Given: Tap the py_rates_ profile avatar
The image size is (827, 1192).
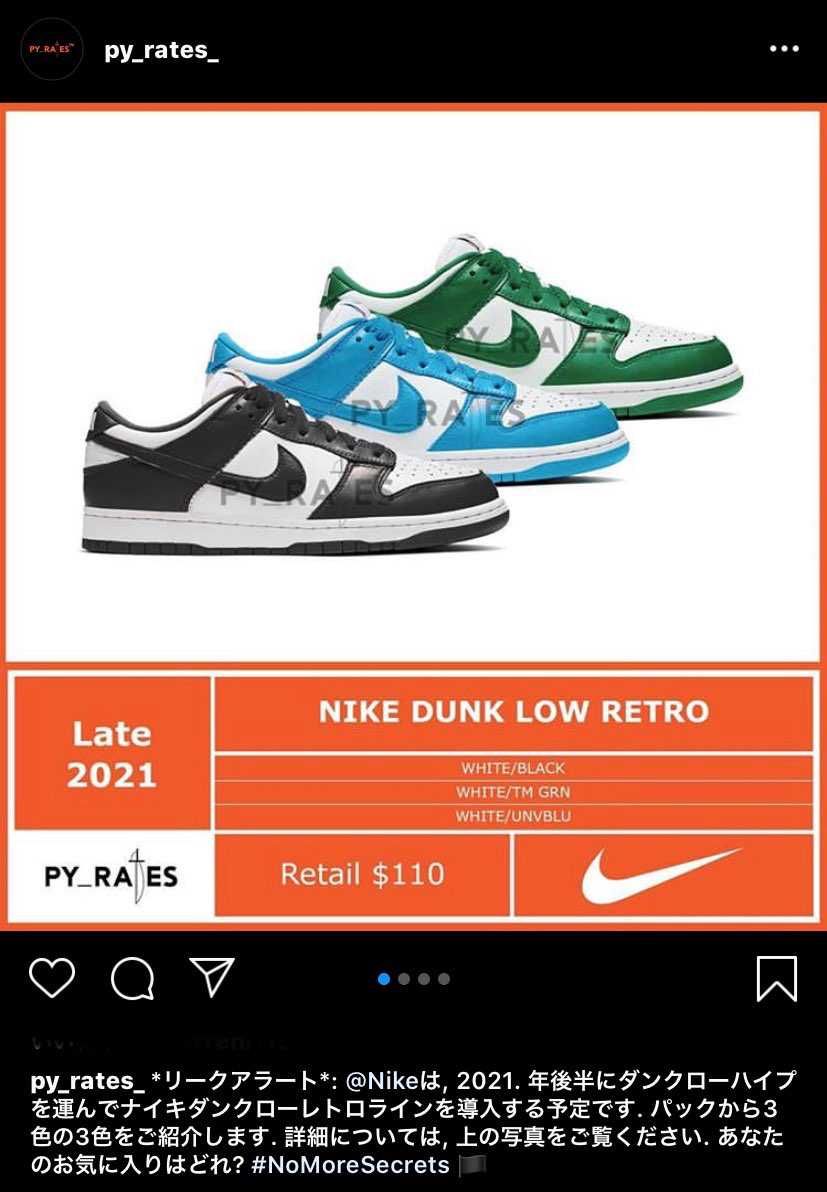Looking at the screenshot, I should tap(52, 49).
